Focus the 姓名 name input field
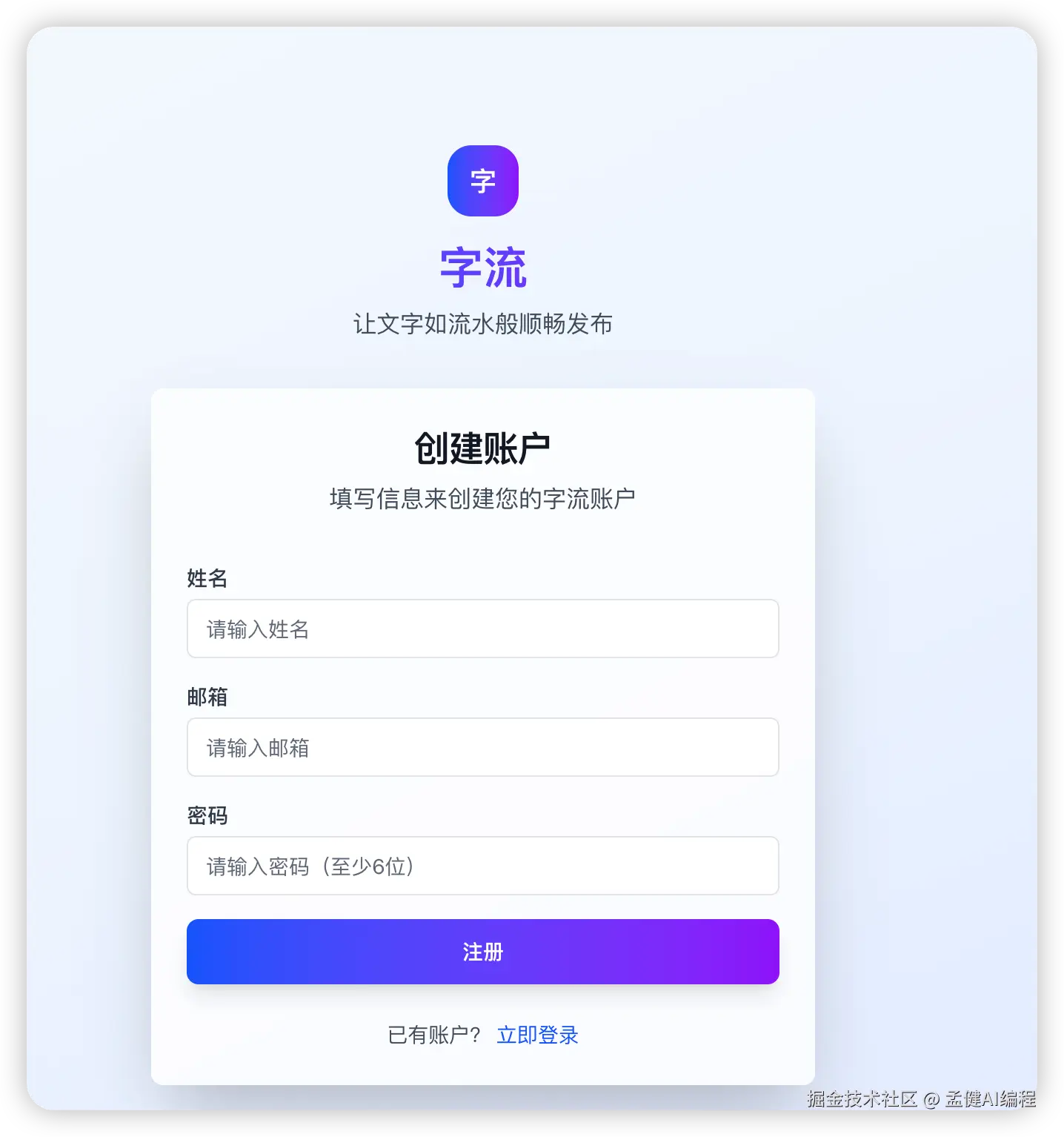The width and height of the screenshot is (1064, 1137). pos(482,629)
